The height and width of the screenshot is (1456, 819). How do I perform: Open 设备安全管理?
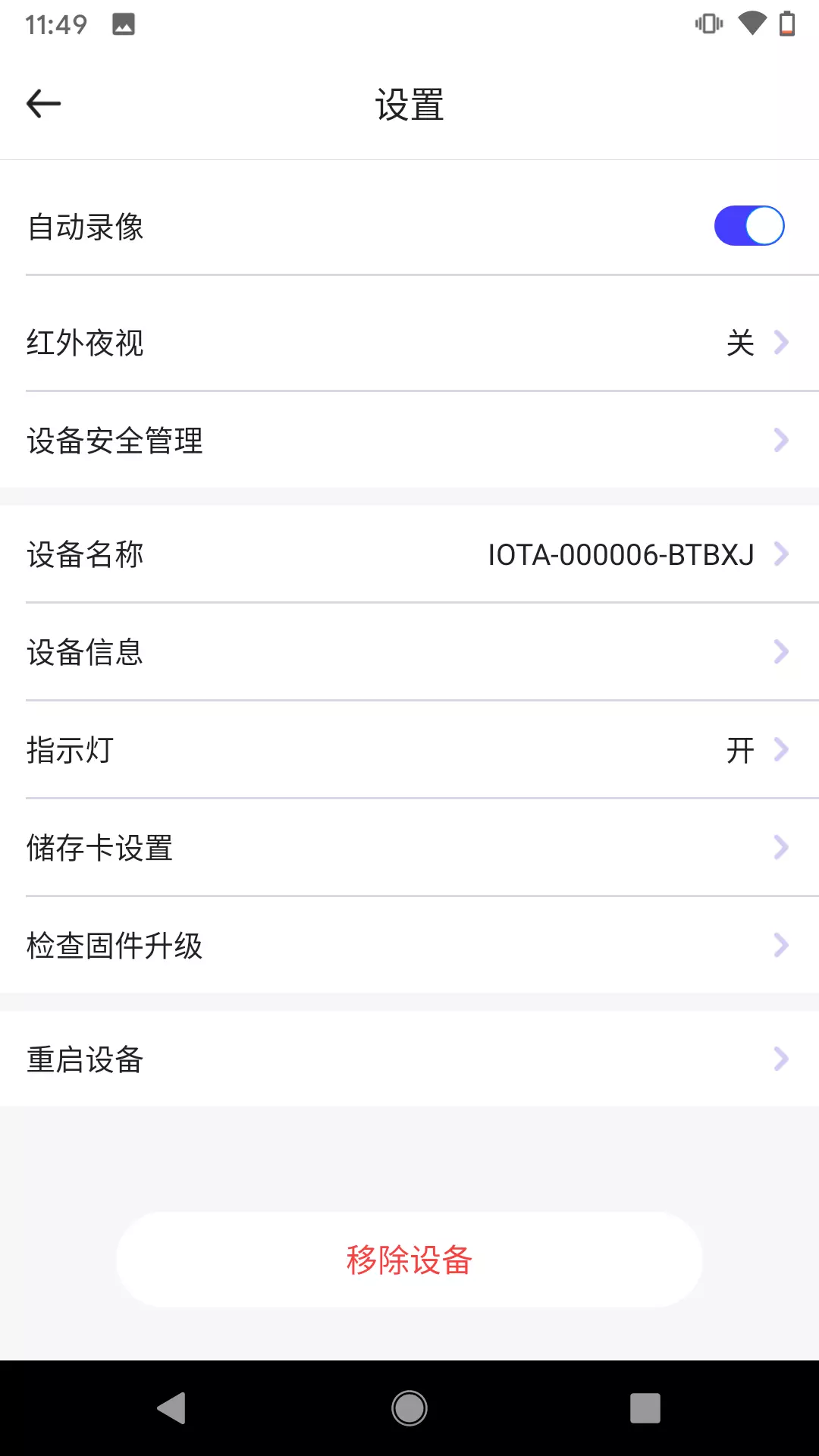409,441
